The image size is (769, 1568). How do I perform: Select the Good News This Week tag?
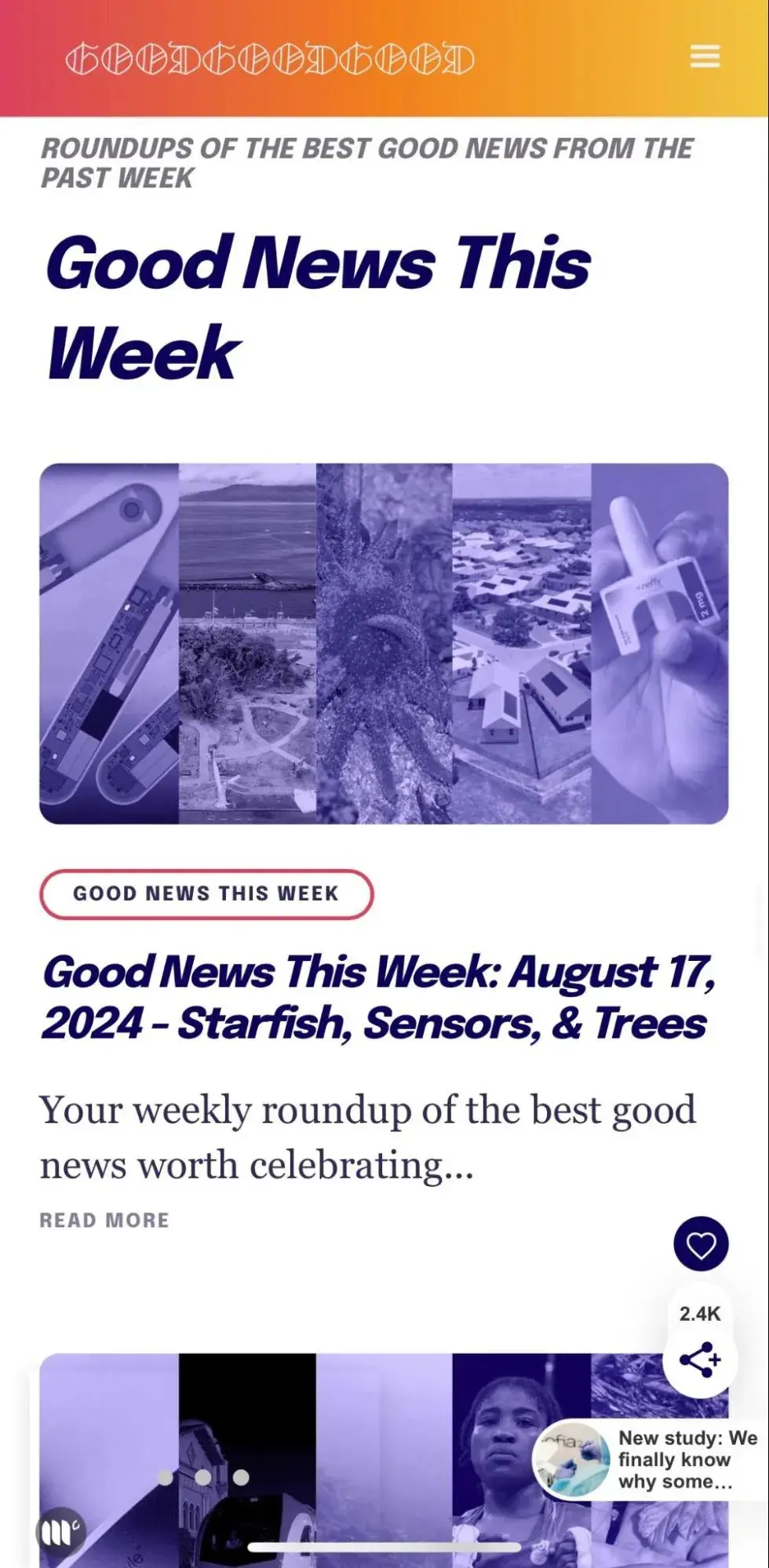pos(206,893)
